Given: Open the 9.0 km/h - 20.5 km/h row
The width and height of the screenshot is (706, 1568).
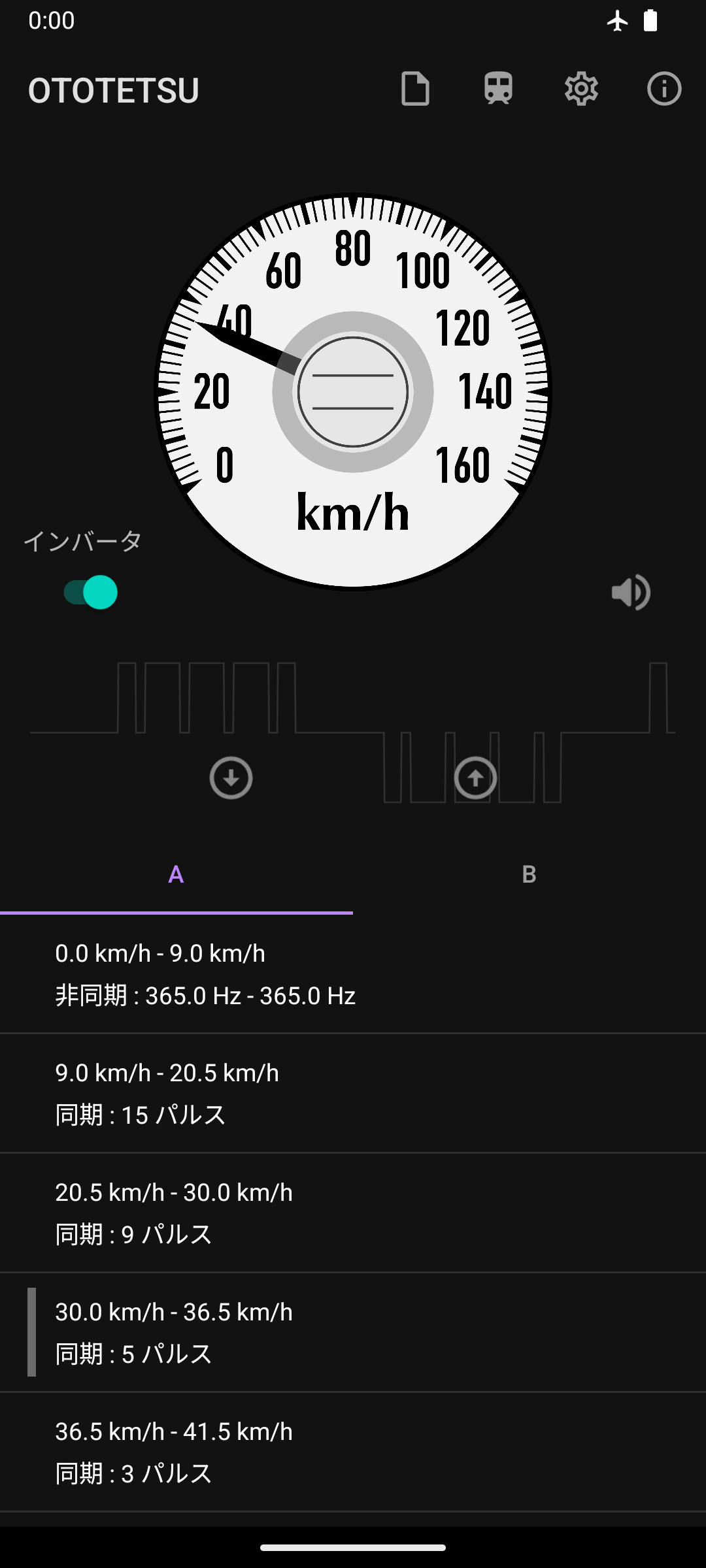Looking at the screenshot, I should [x=353, y=1094].
